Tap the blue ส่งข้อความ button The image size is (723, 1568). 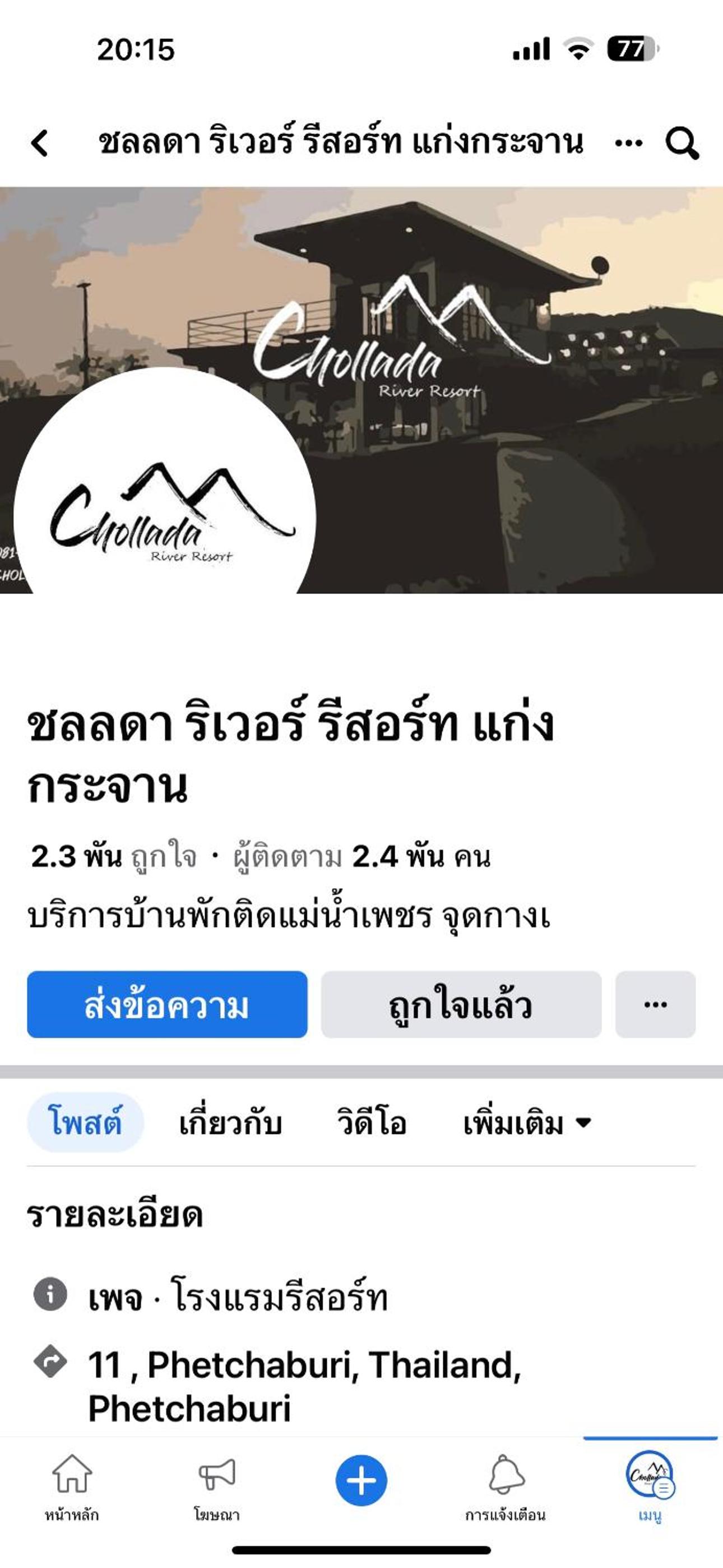tap(168, 1004)
